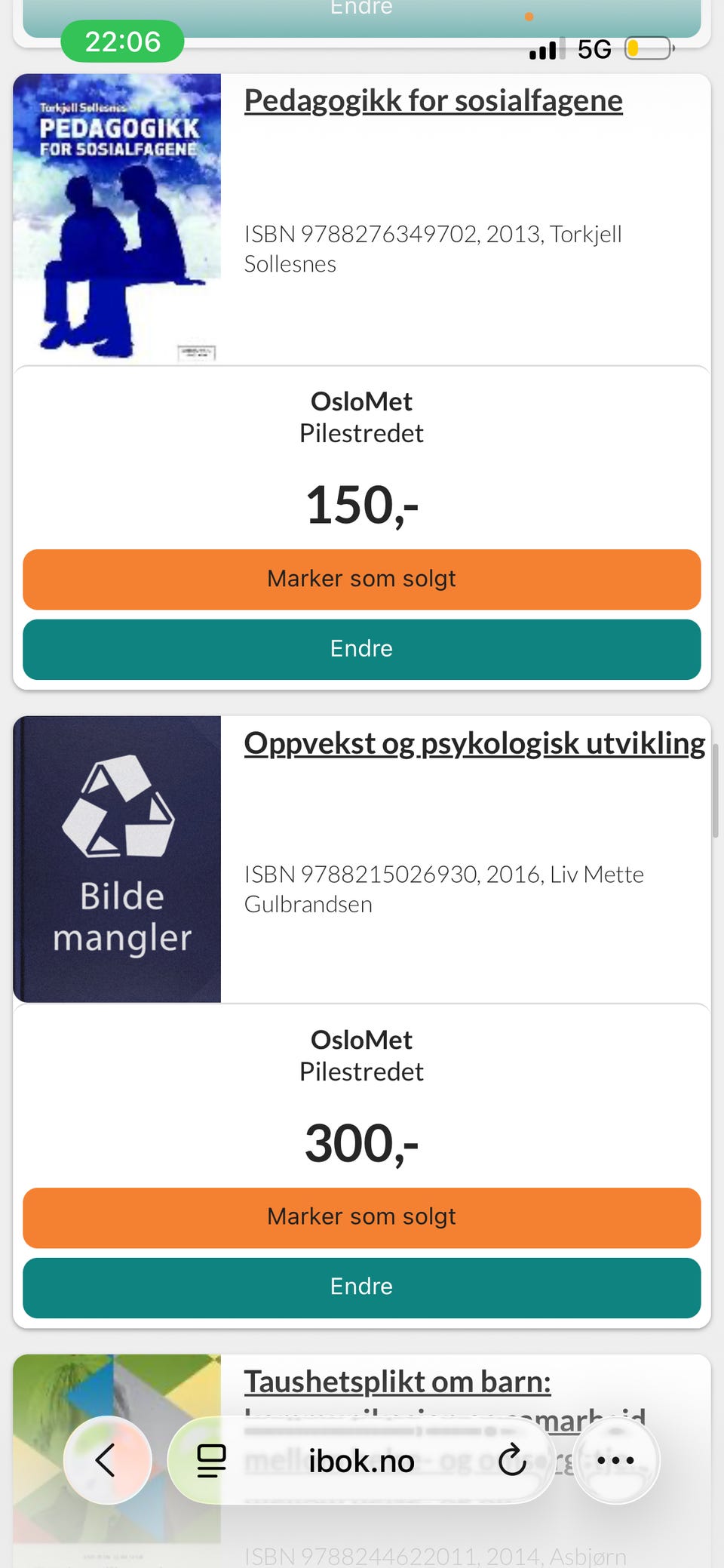Tap Endre under the 300,- listing
The width and height of the screenshot is (724, 1568).
click(361, 1287)
